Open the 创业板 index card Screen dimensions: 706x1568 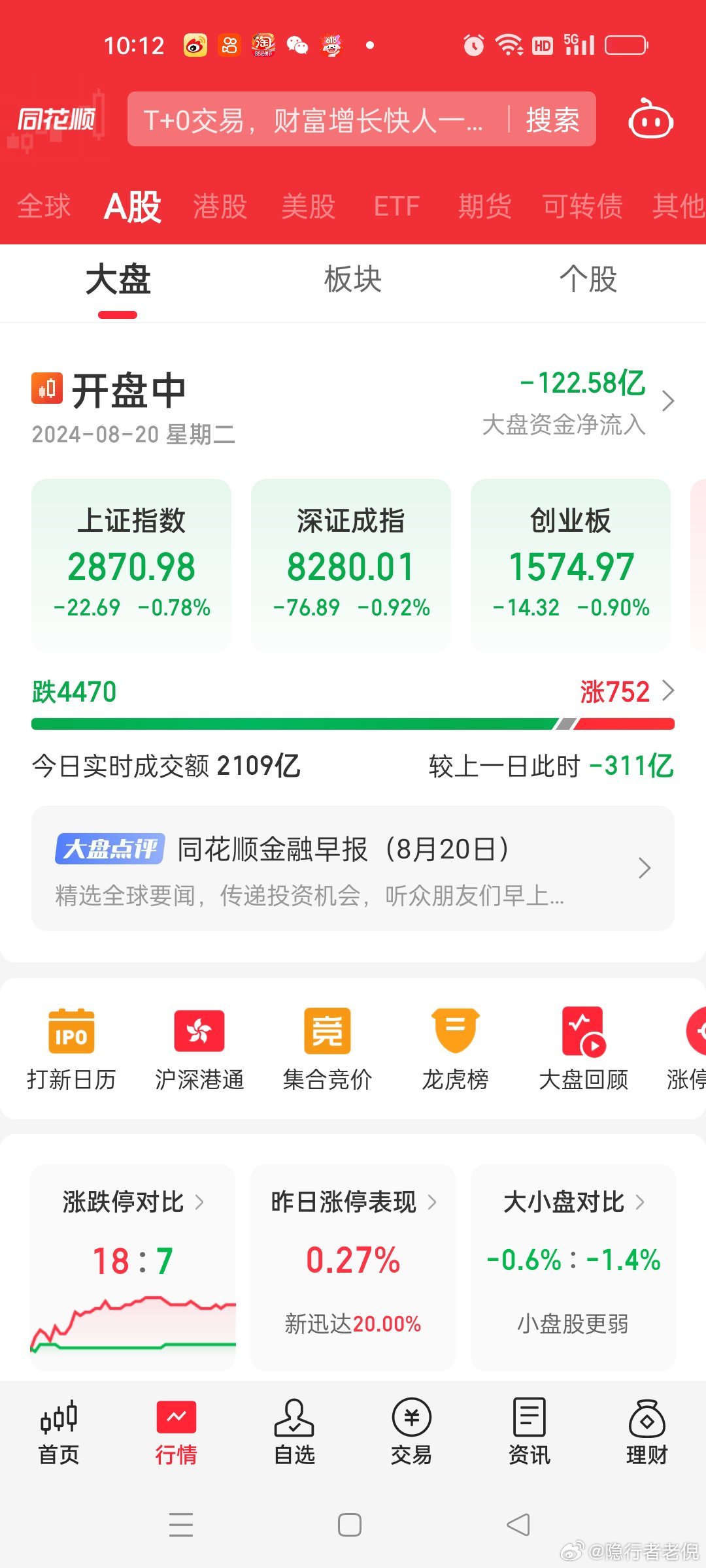click(571, 564)
